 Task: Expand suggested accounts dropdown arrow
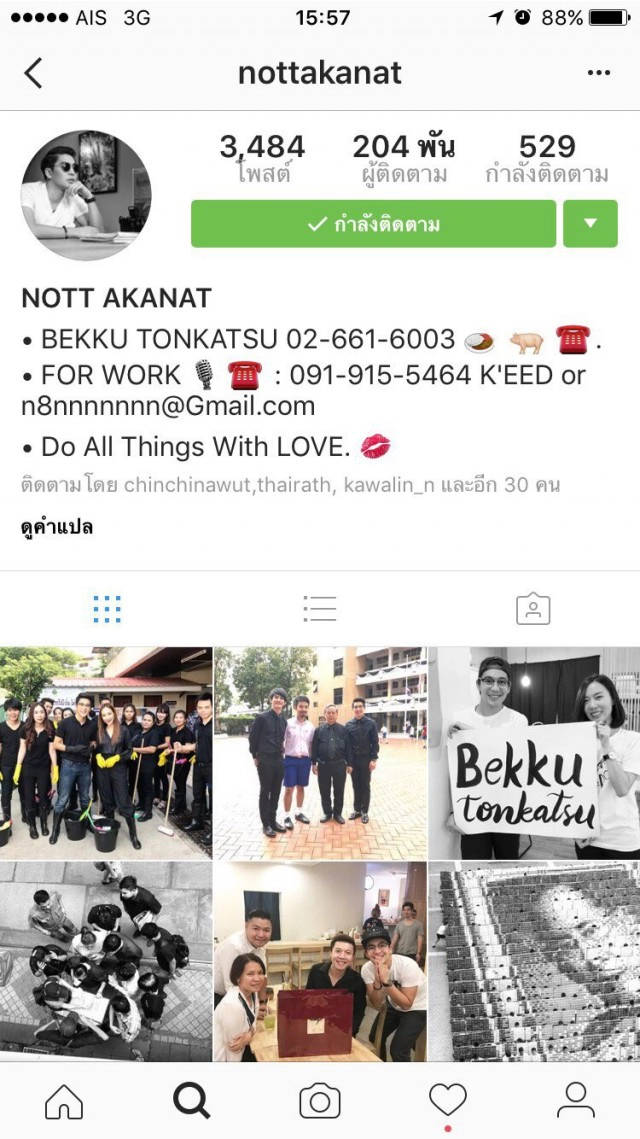tap(590, 224)
